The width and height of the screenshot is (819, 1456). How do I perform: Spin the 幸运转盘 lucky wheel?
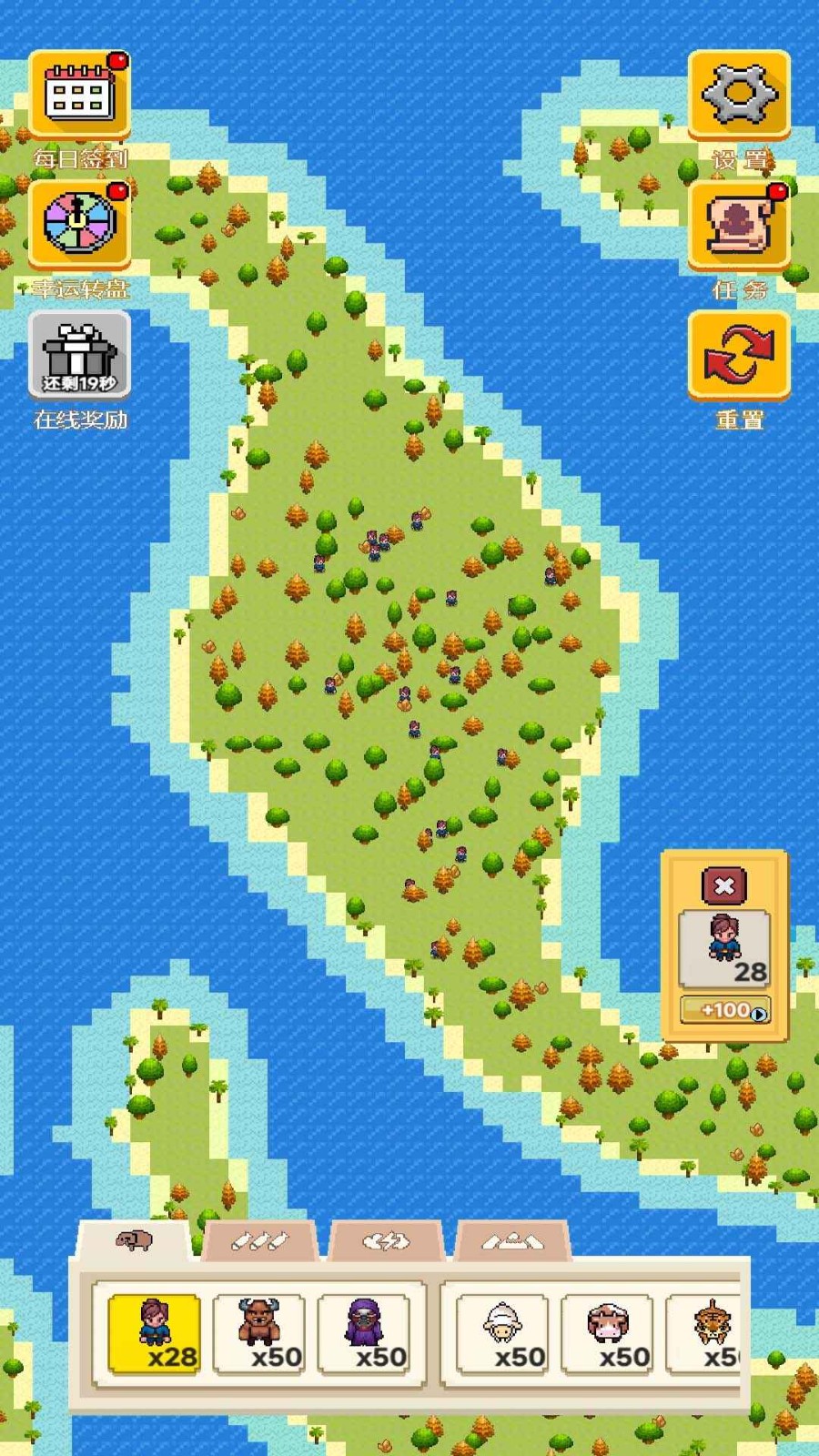(80, 223)
